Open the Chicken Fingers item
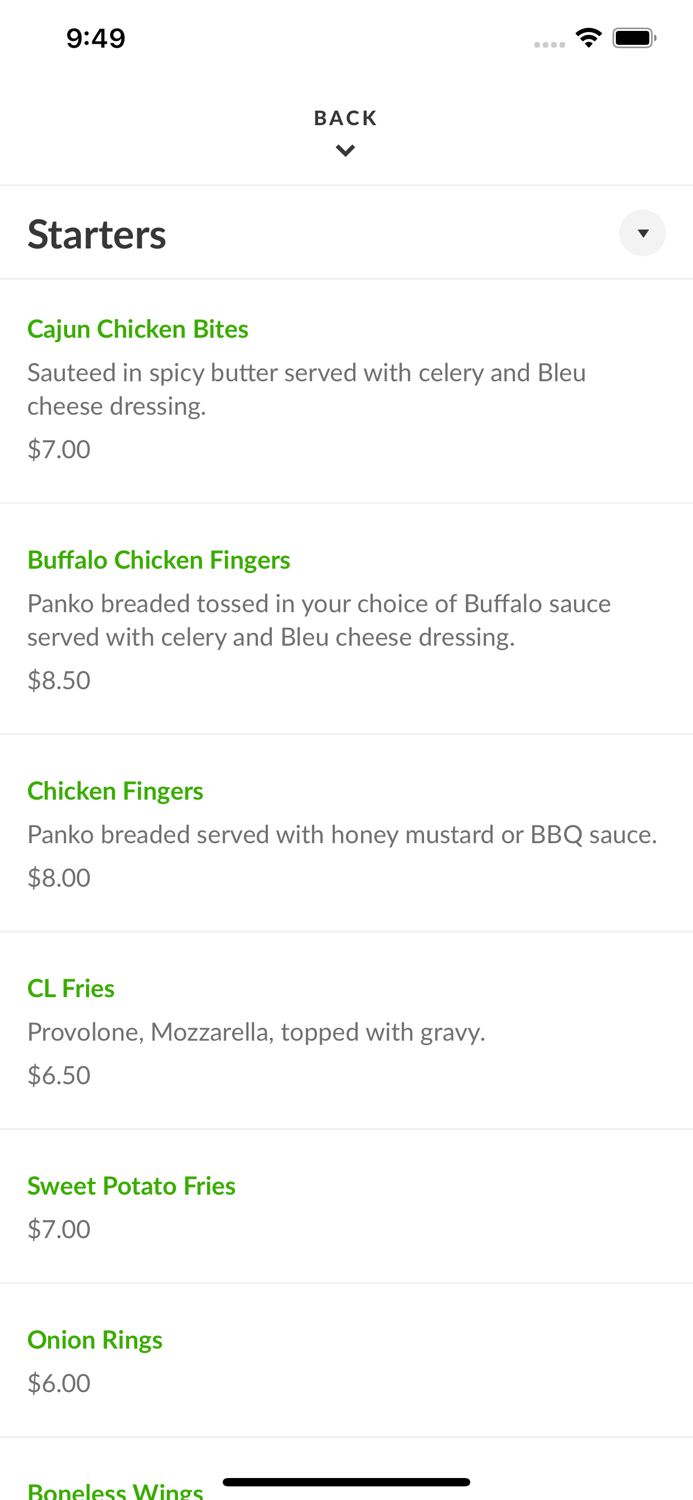This screenshot has height=1500, width=693. click(x=346, y=833)
